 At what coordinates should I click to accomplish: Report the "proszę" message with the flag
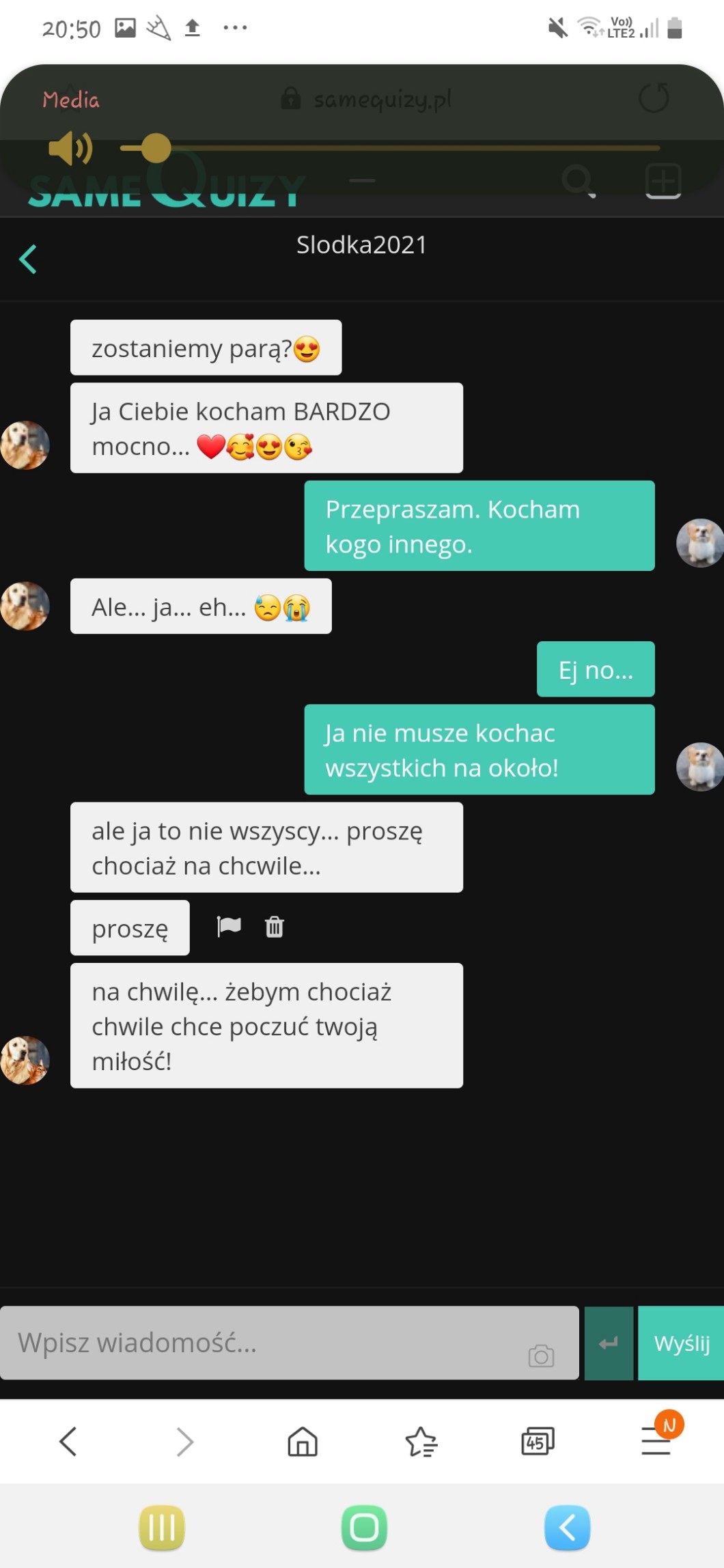coord(229,927)
